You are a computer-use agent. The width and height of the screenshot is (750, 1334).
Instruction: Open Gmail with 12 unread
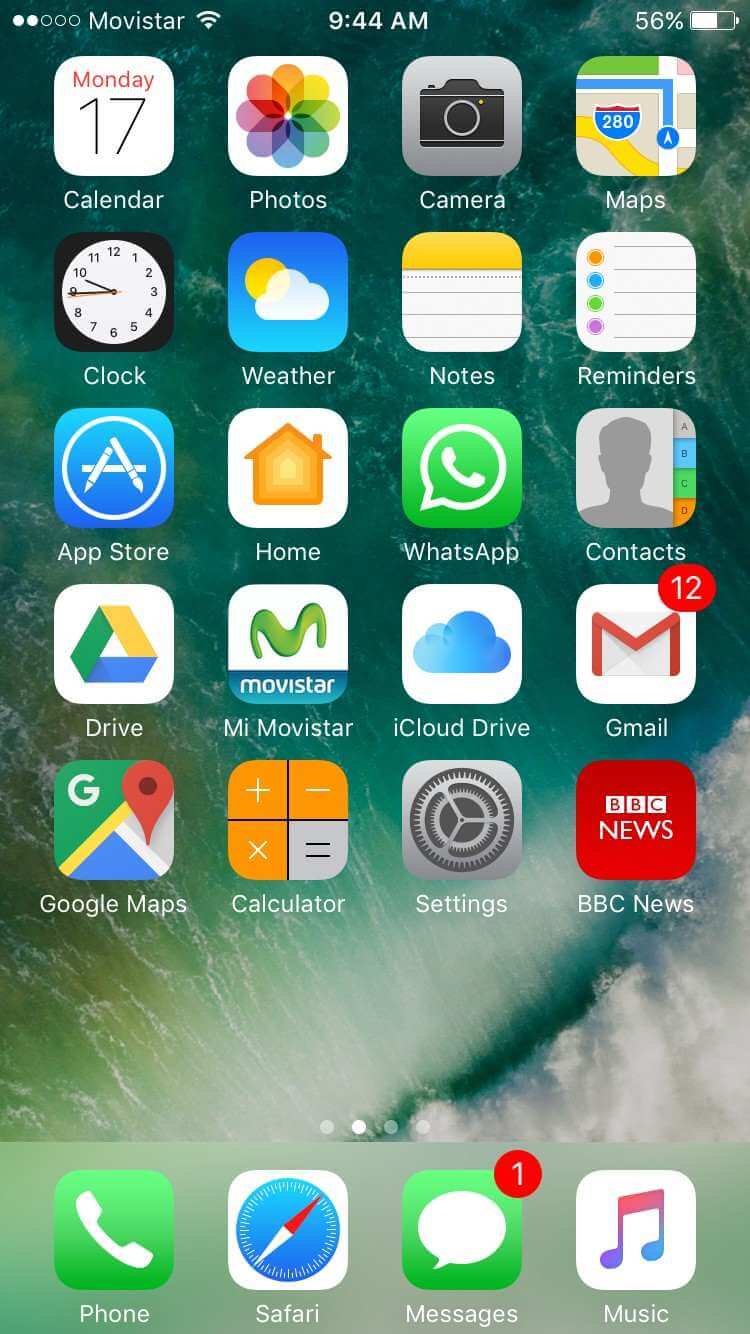tap(636, 644)
